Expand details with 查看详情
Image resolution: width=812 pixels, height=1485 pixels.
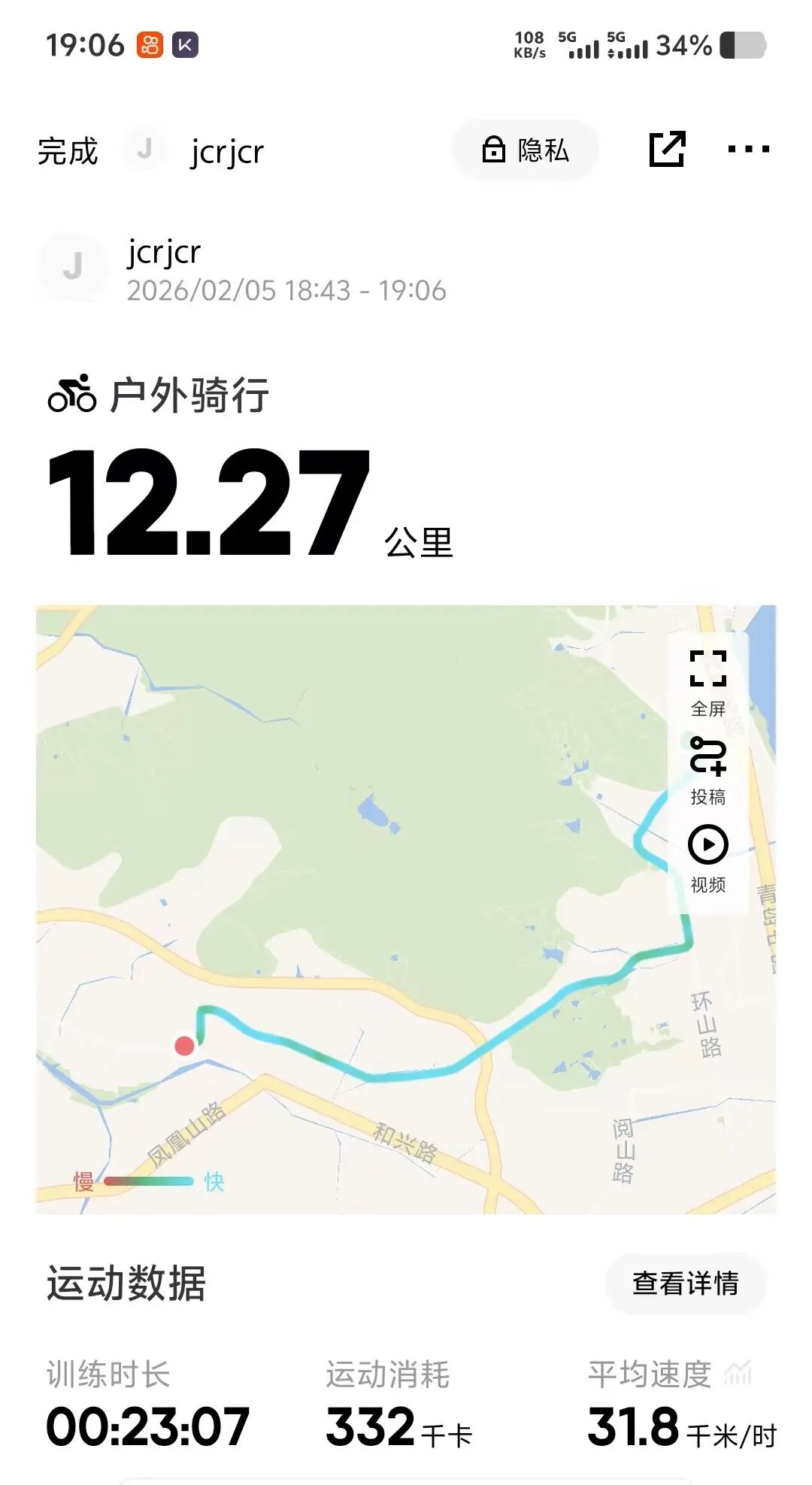coord(688,1283)
